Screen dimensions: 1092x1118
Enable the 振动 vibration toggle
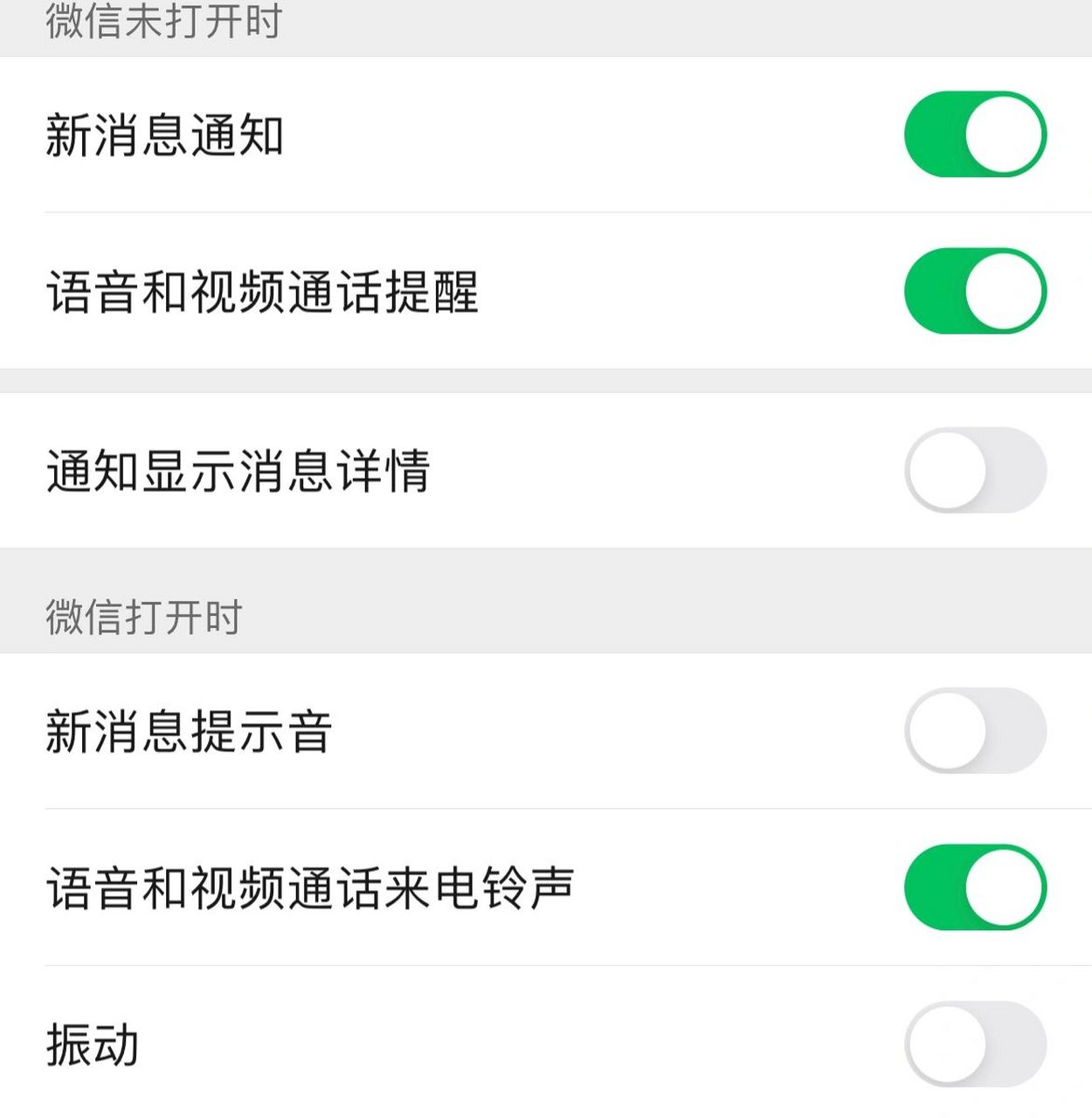pos(975,1044)
